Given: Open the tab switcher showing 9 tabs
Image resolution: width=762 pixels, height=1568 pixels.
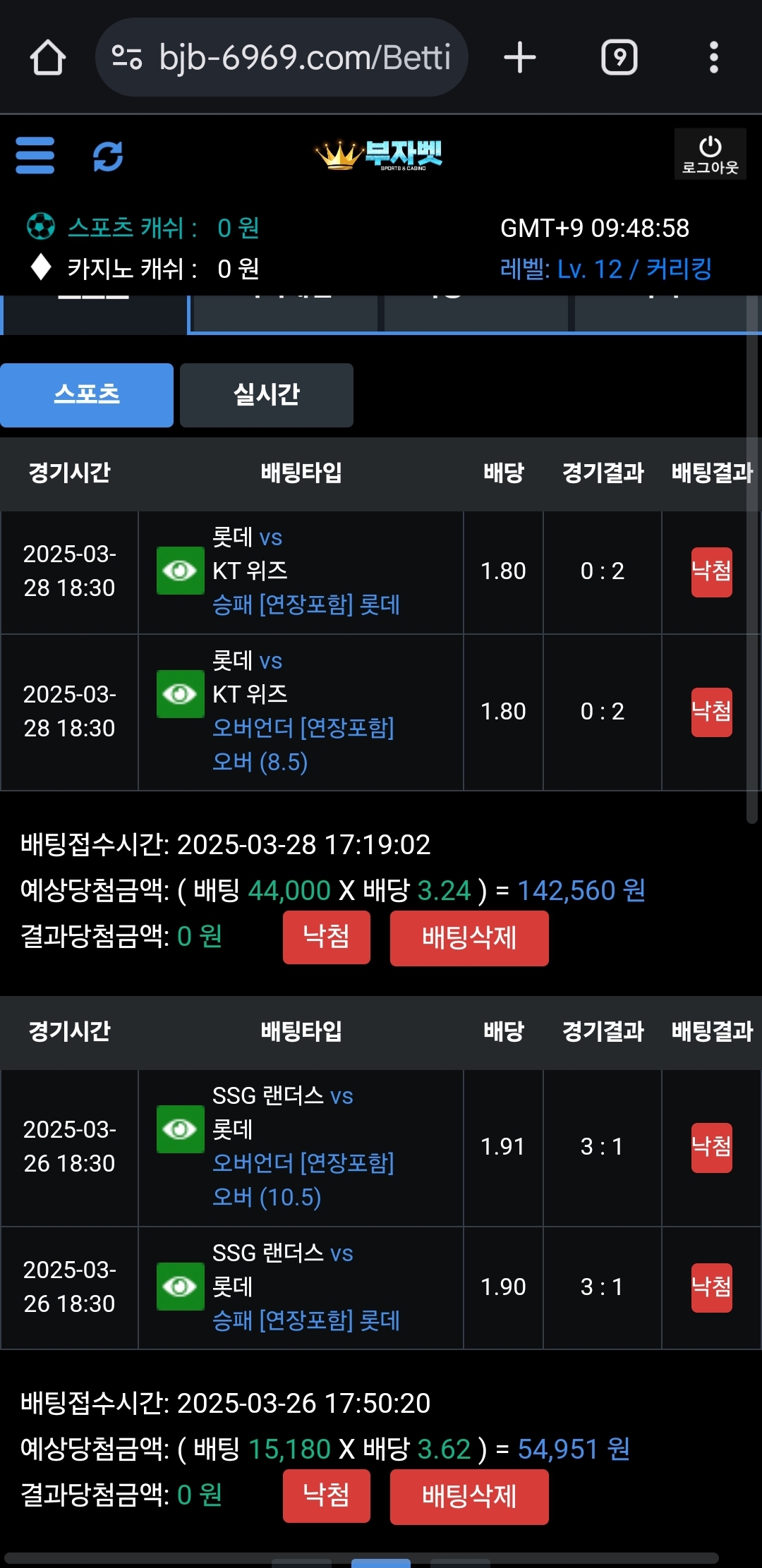Looking at the screenshot, I should pyautogui.click(x=619, y=57).
